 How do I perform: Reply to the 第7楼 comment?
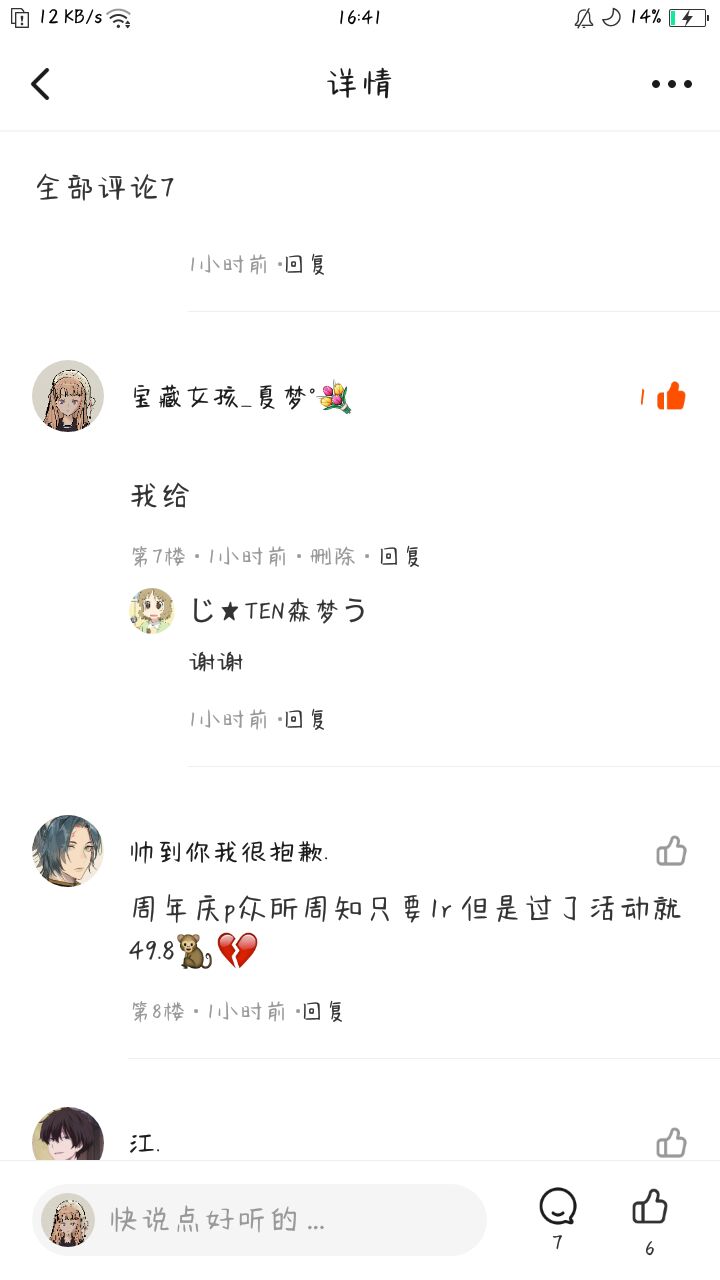point(400,556)
